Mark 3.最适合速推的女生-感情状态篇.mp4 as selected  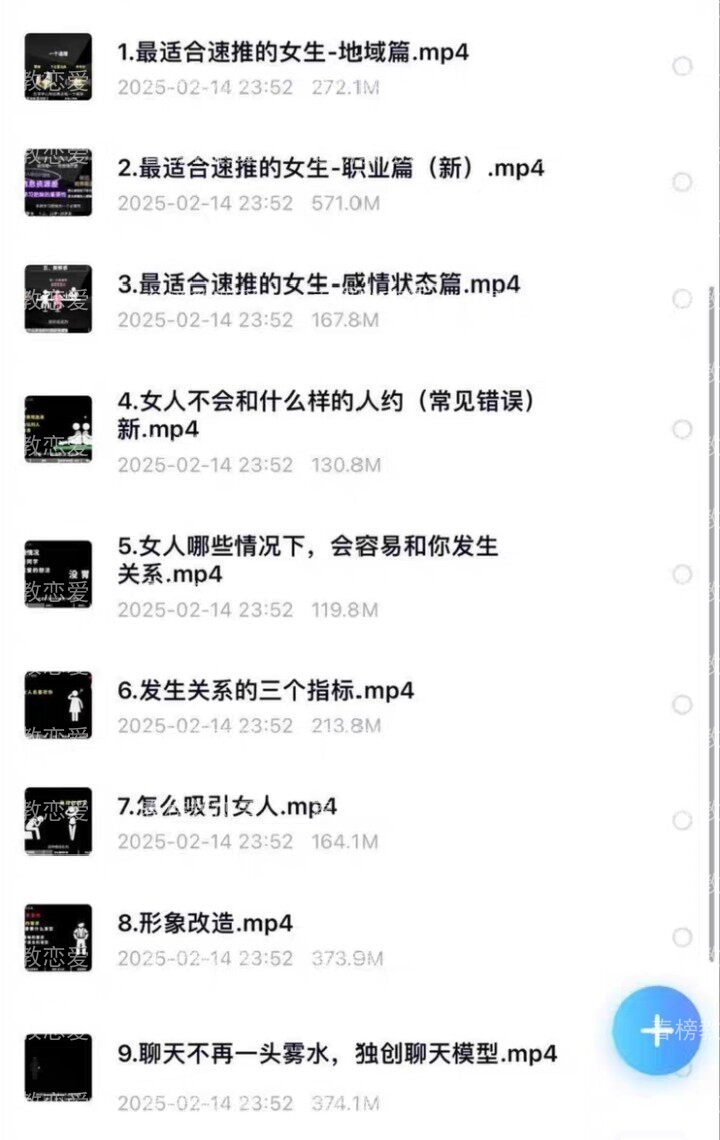point(682,298)
